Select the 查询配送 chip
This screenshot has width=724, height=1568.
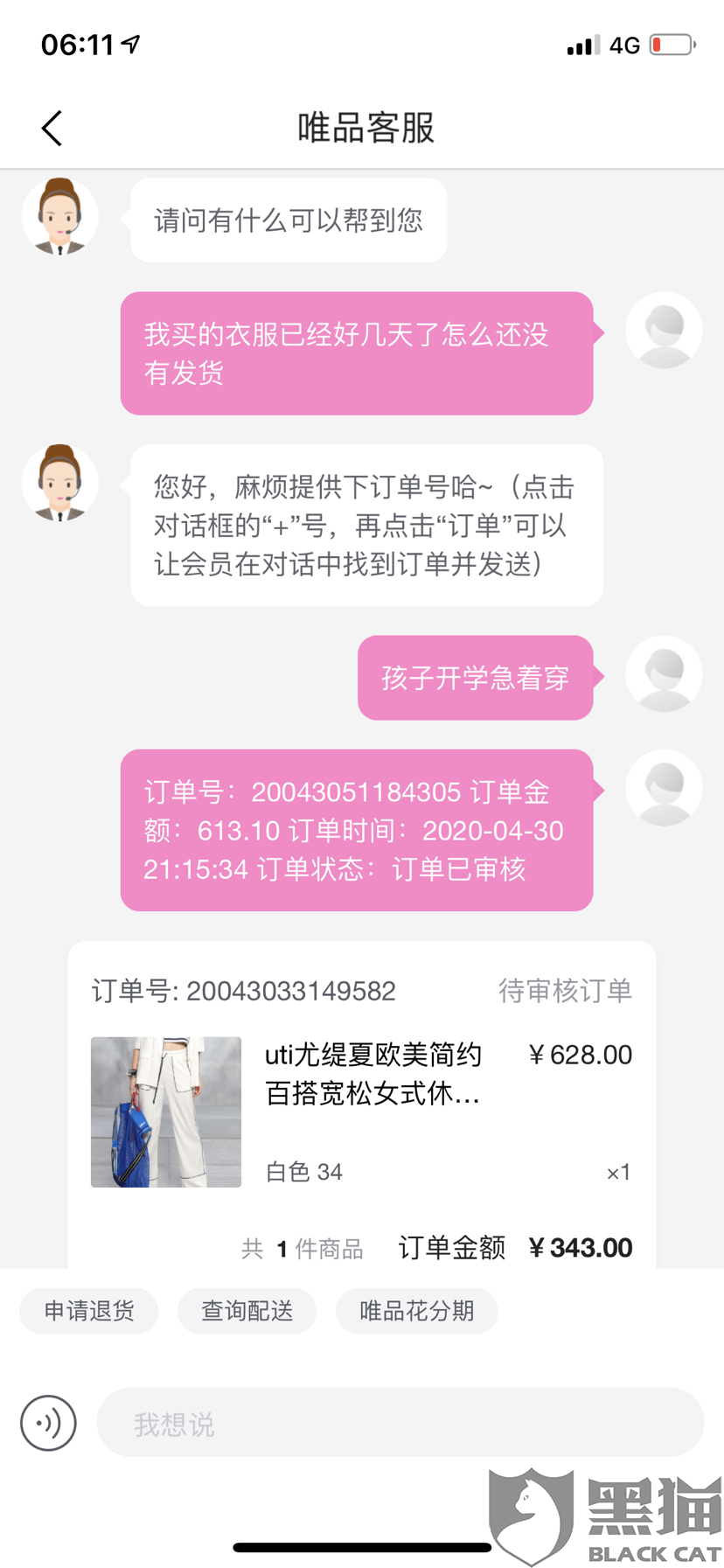click(247, 1310)
